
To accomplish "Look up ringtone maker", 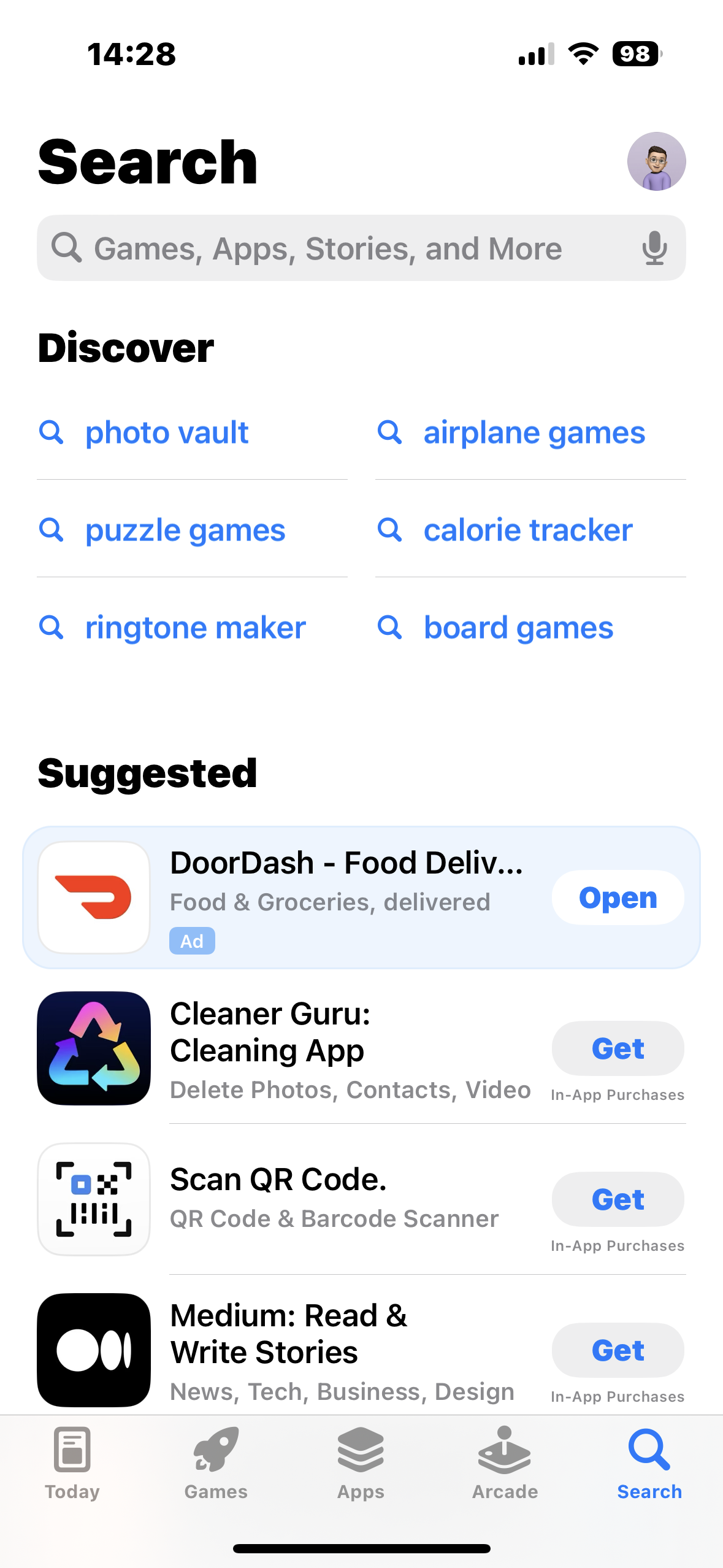I will [x=194, y=628].
